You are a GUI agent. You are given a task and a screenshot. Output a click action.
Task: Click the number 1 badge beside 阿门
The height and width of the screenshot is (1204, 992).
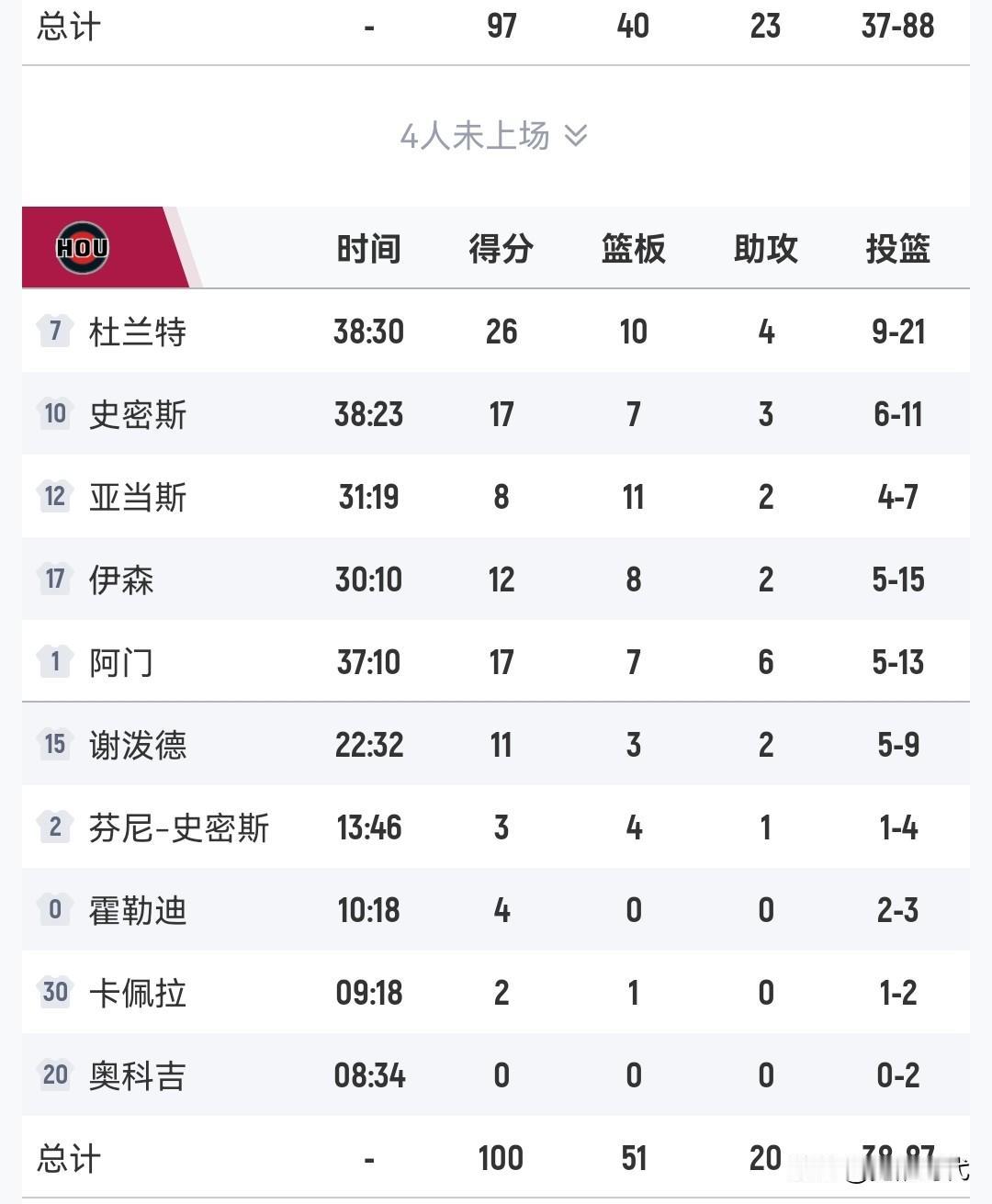53,662
